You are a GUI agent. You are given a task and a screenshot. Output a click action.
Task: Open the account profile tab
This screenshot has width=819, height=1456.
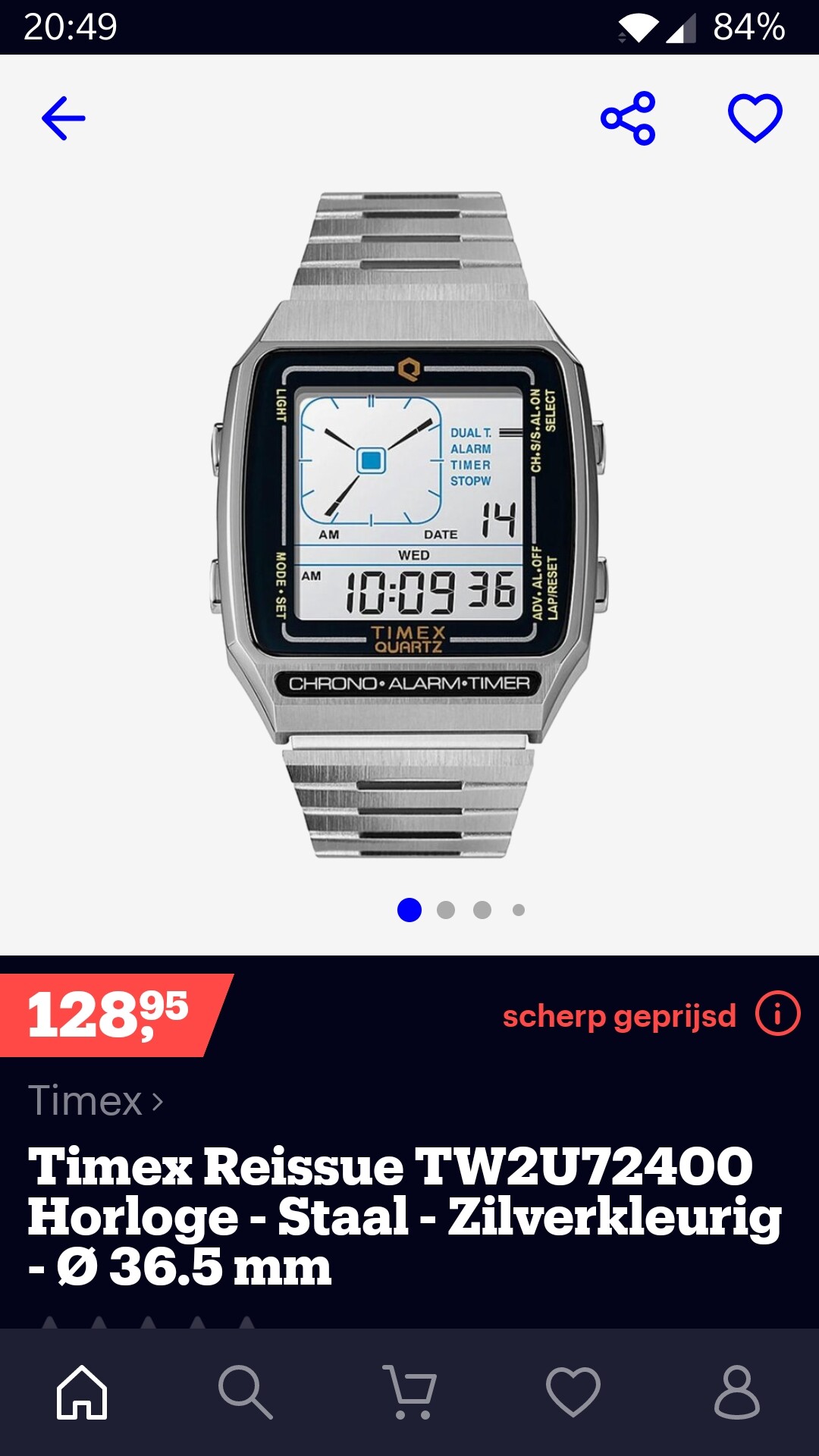737,1392
